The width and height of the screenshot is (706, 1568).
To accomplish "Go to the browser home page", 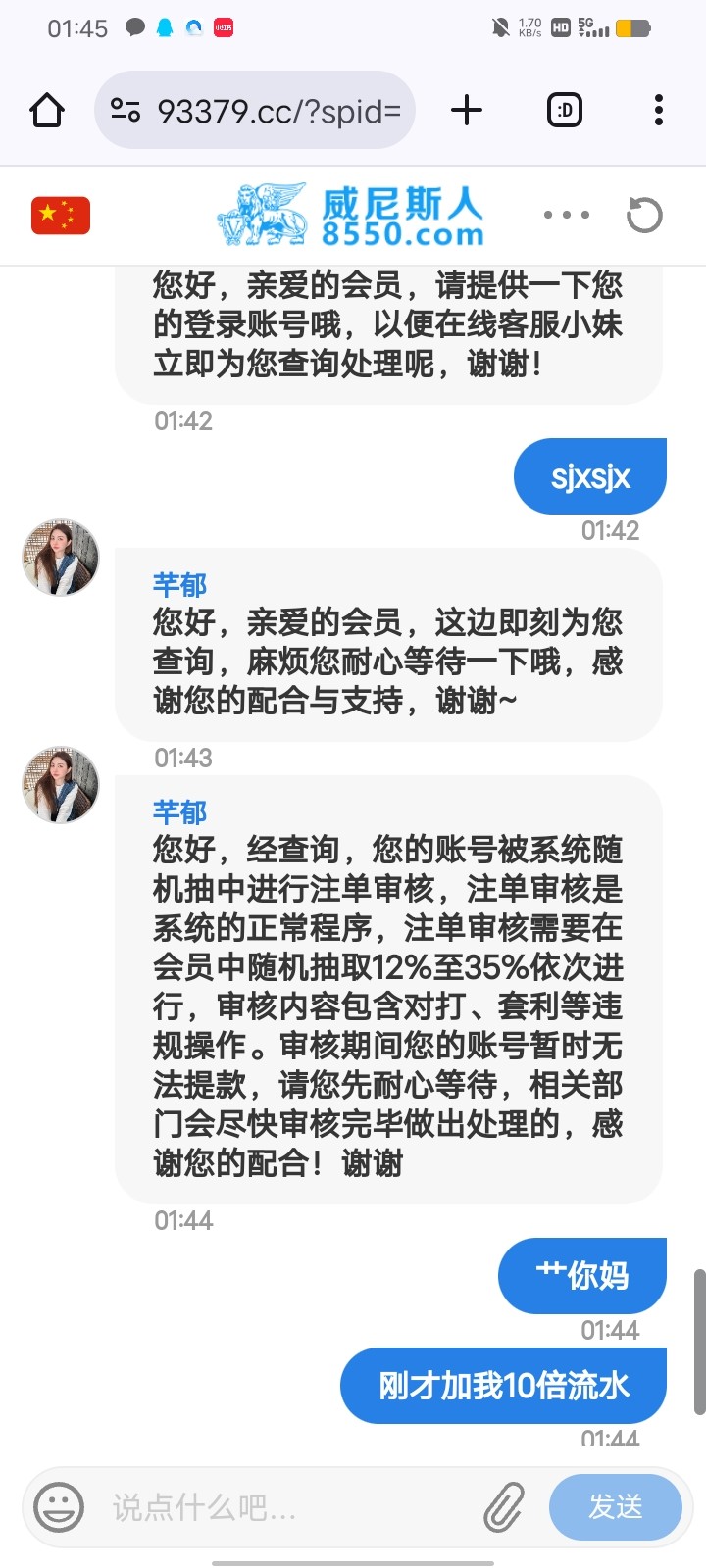I will (x=47, y=110).
